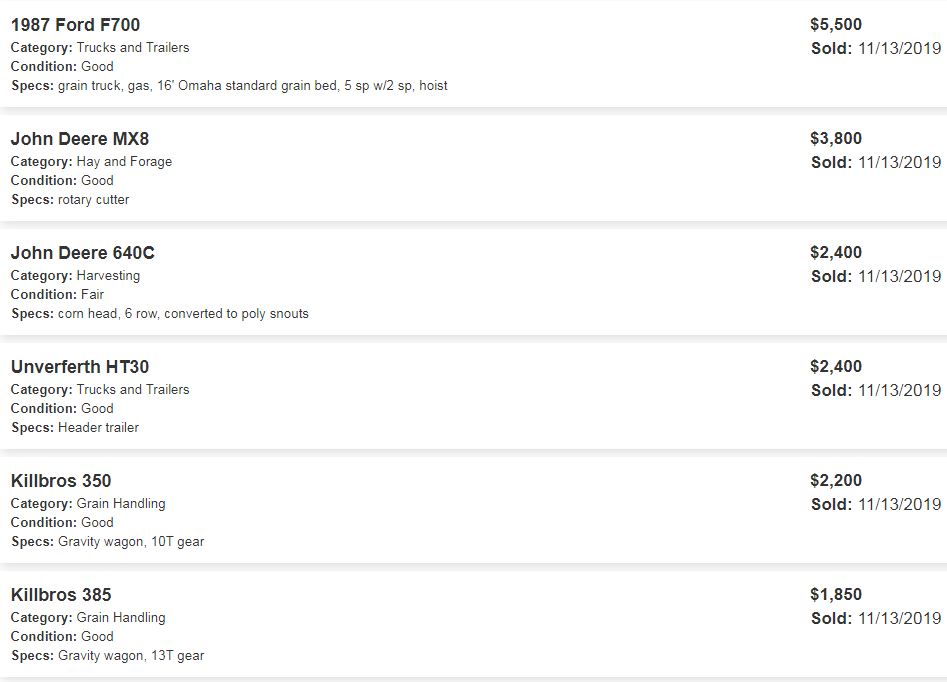The height and width of the screenshot is (682, 947).
Task: View the Killbros 385 gravity wagon card
Action: coord(61,595)
